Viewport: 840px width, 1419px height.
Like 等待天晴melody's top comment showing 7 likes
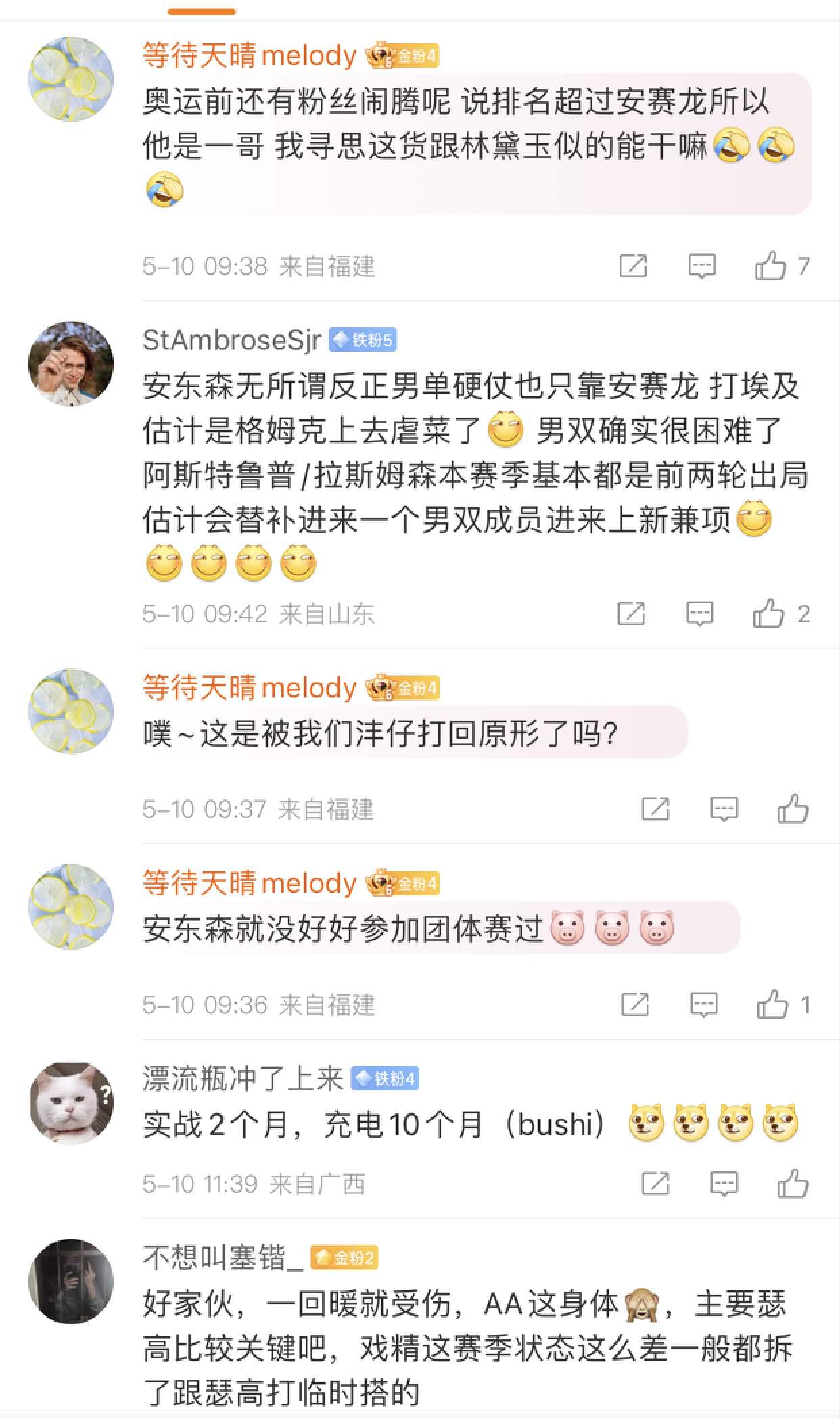tap(772, 265)
